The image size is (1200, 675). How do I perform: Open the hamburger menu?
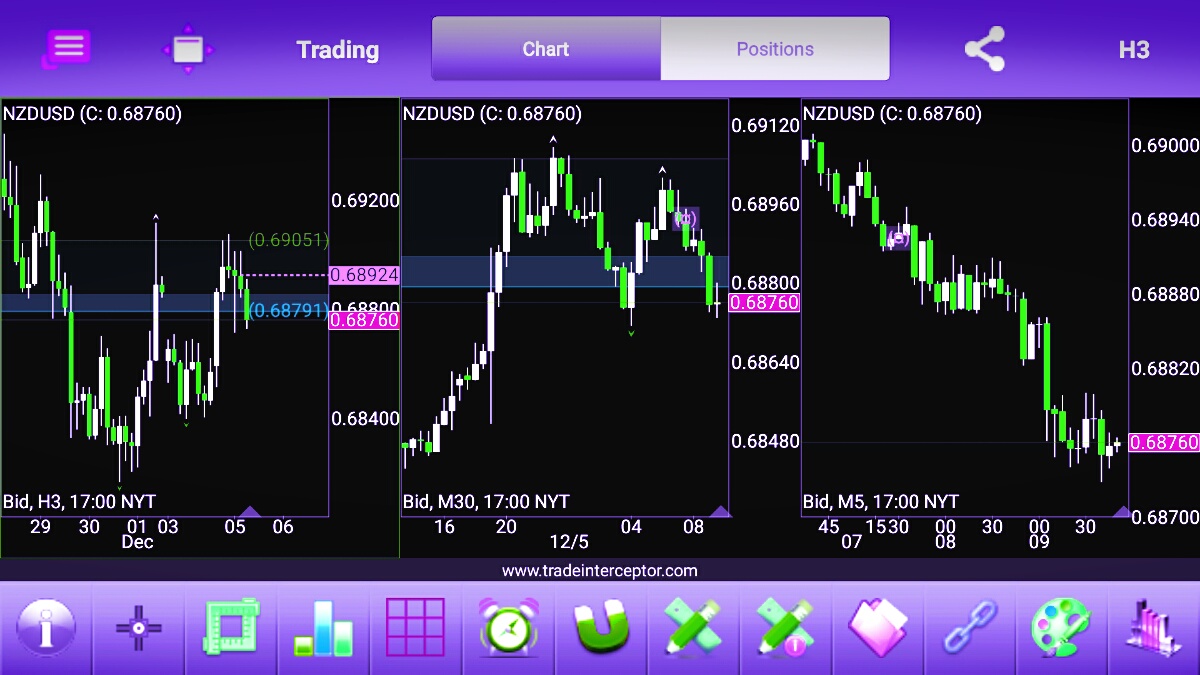click(67, 48)
